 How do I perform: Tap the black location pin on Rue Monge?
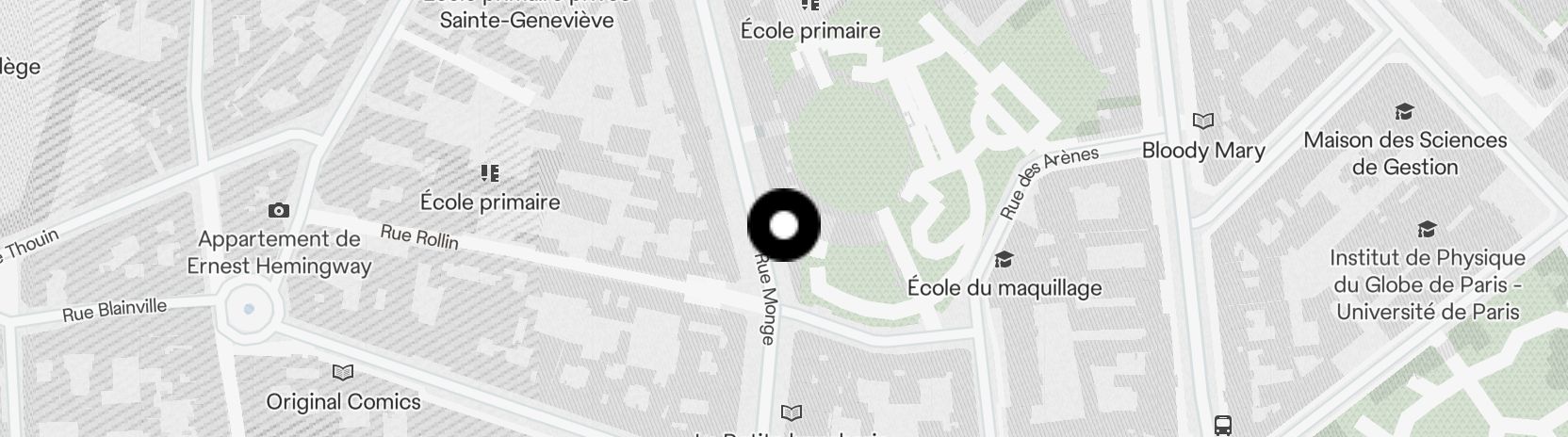tap(784, 225)
